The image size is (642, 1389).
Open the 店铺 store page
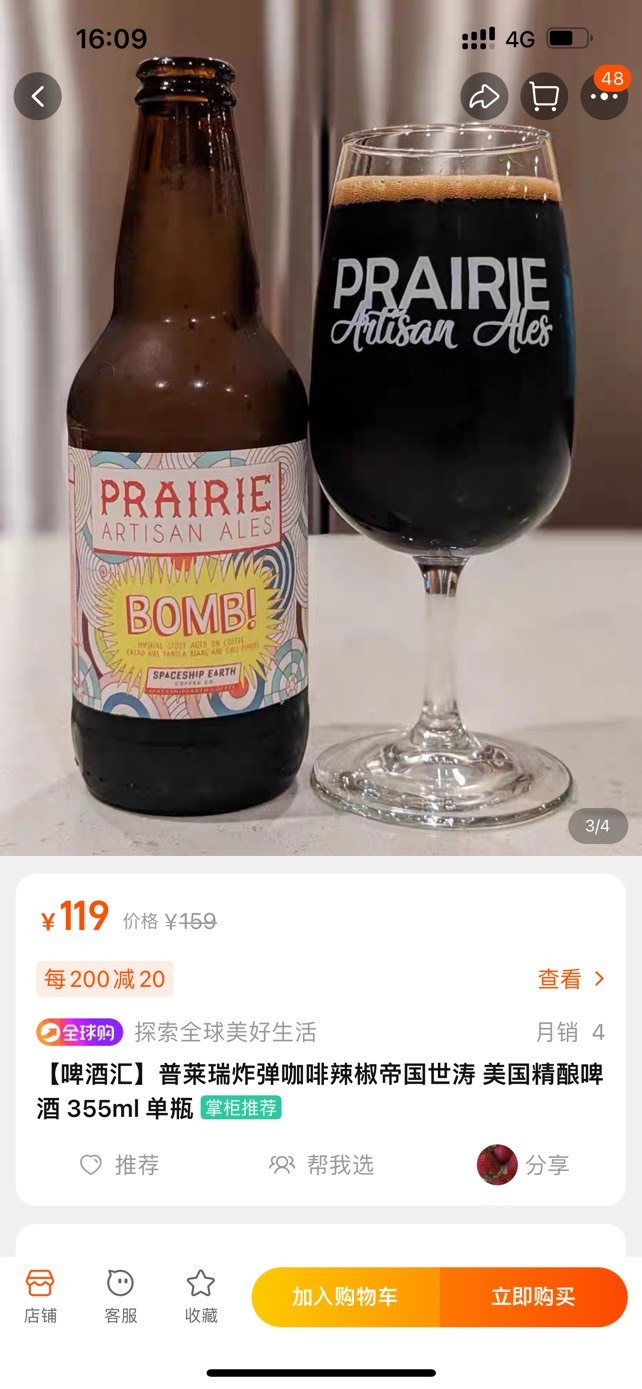40,1297
